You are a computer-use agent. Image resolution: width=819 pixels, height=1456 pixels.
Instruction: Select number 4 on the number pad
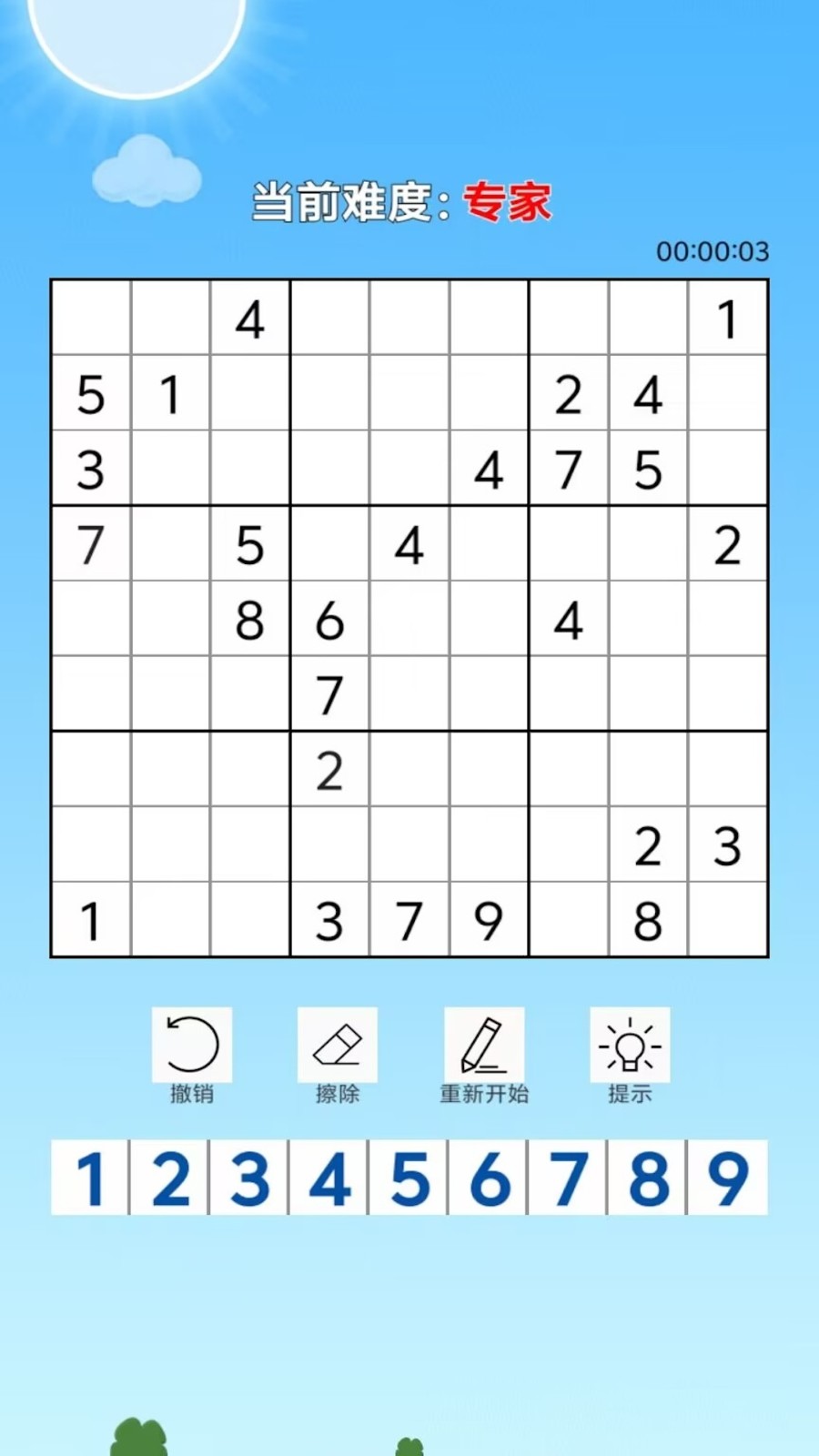tap(329, 1178)
